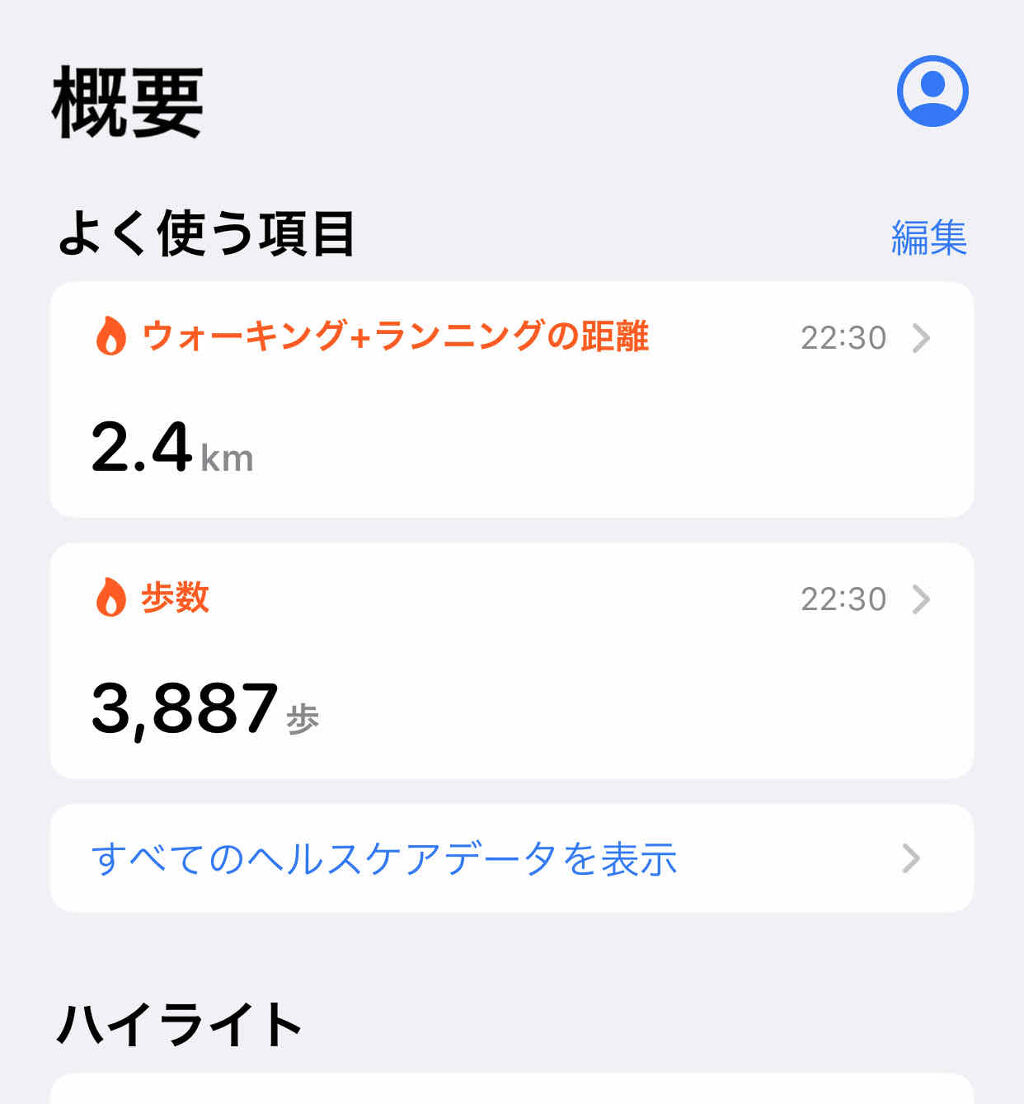
Task: Click the 22:30 timestamp on the steps card
Action: 843,600
